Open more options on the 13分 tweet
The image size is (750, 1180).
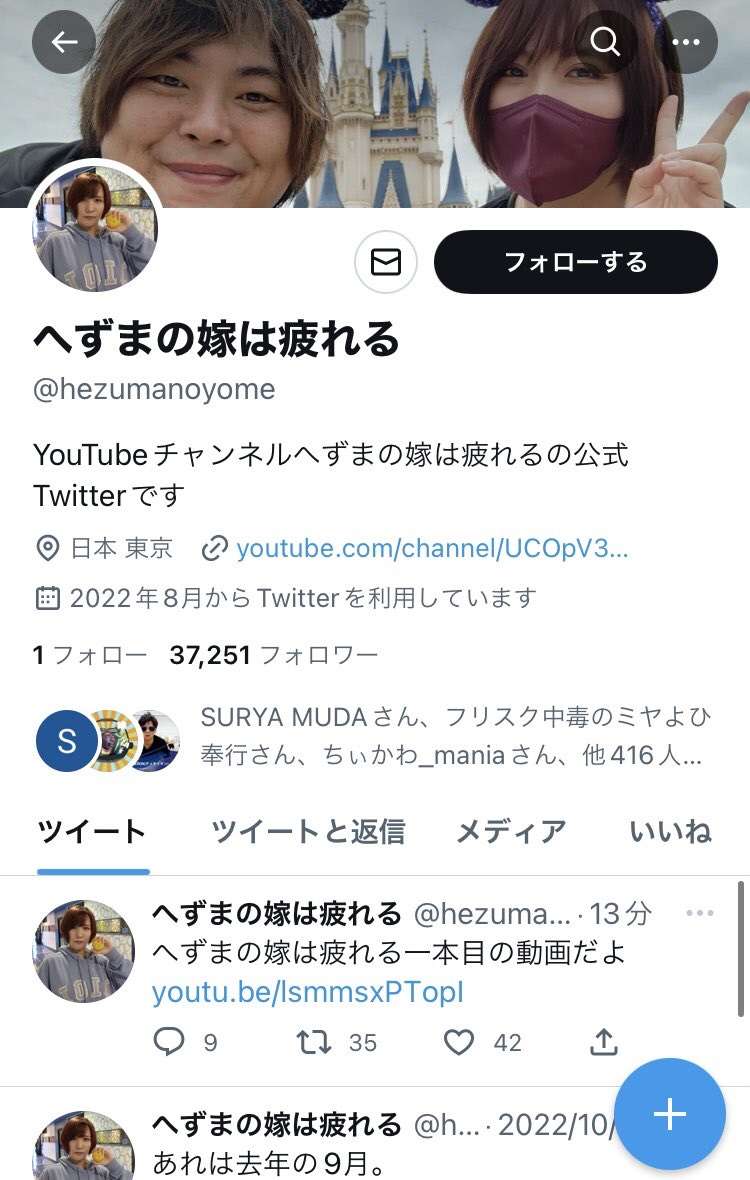[700, 913]
